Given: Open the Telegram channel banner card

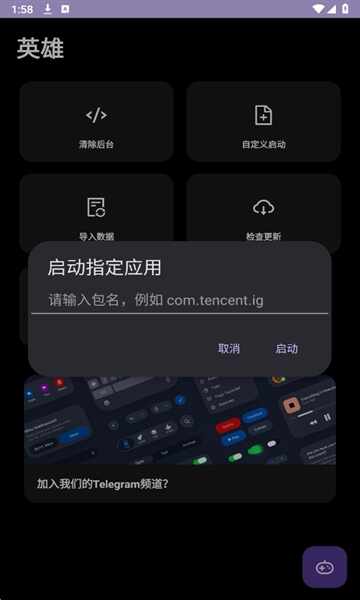Looking at the screenshot, I should click(x=180, y=439).
